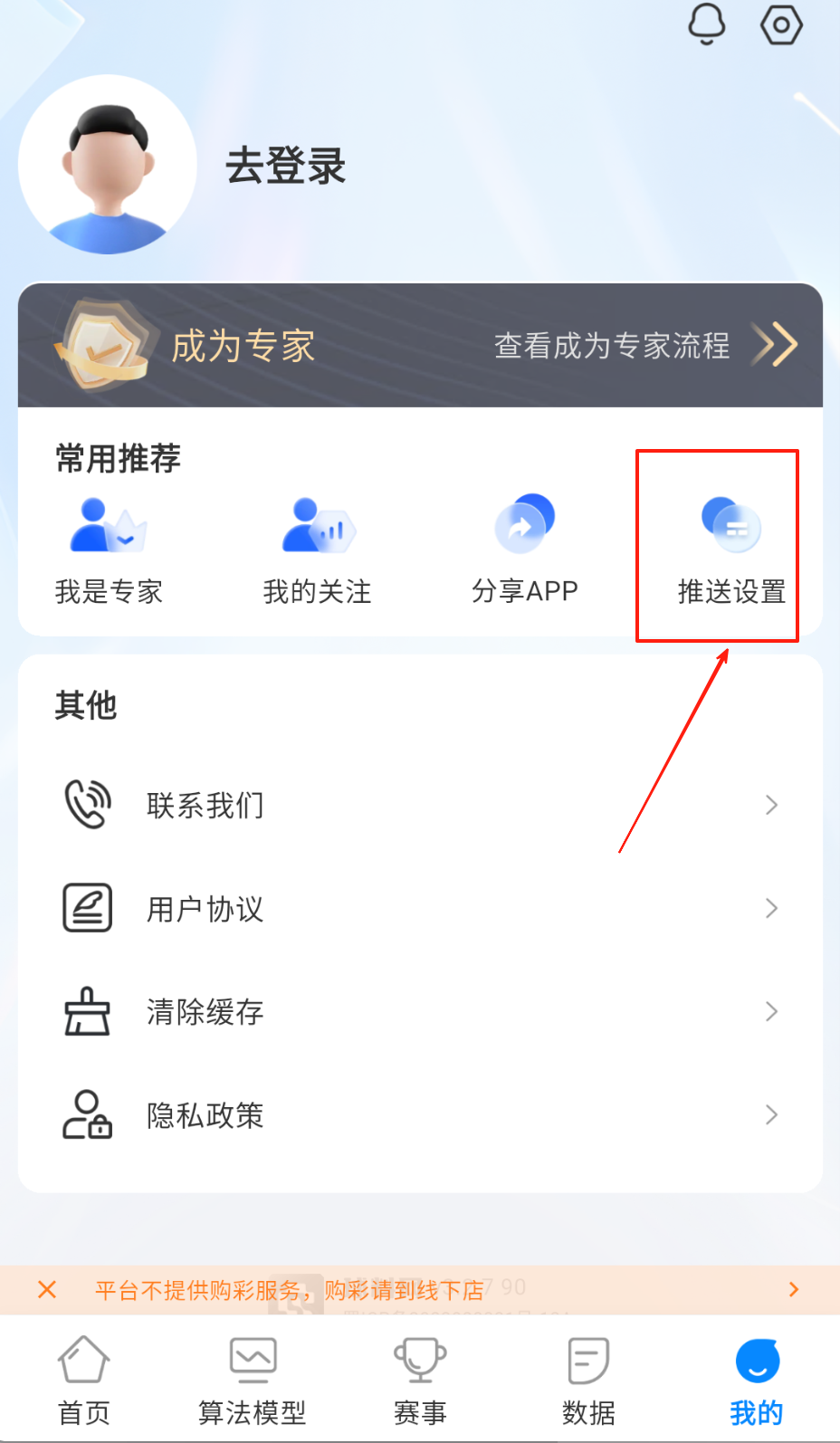Open 推送设置
The height and width of the screenshot is (1443, 840).
[x=731, y=550]
